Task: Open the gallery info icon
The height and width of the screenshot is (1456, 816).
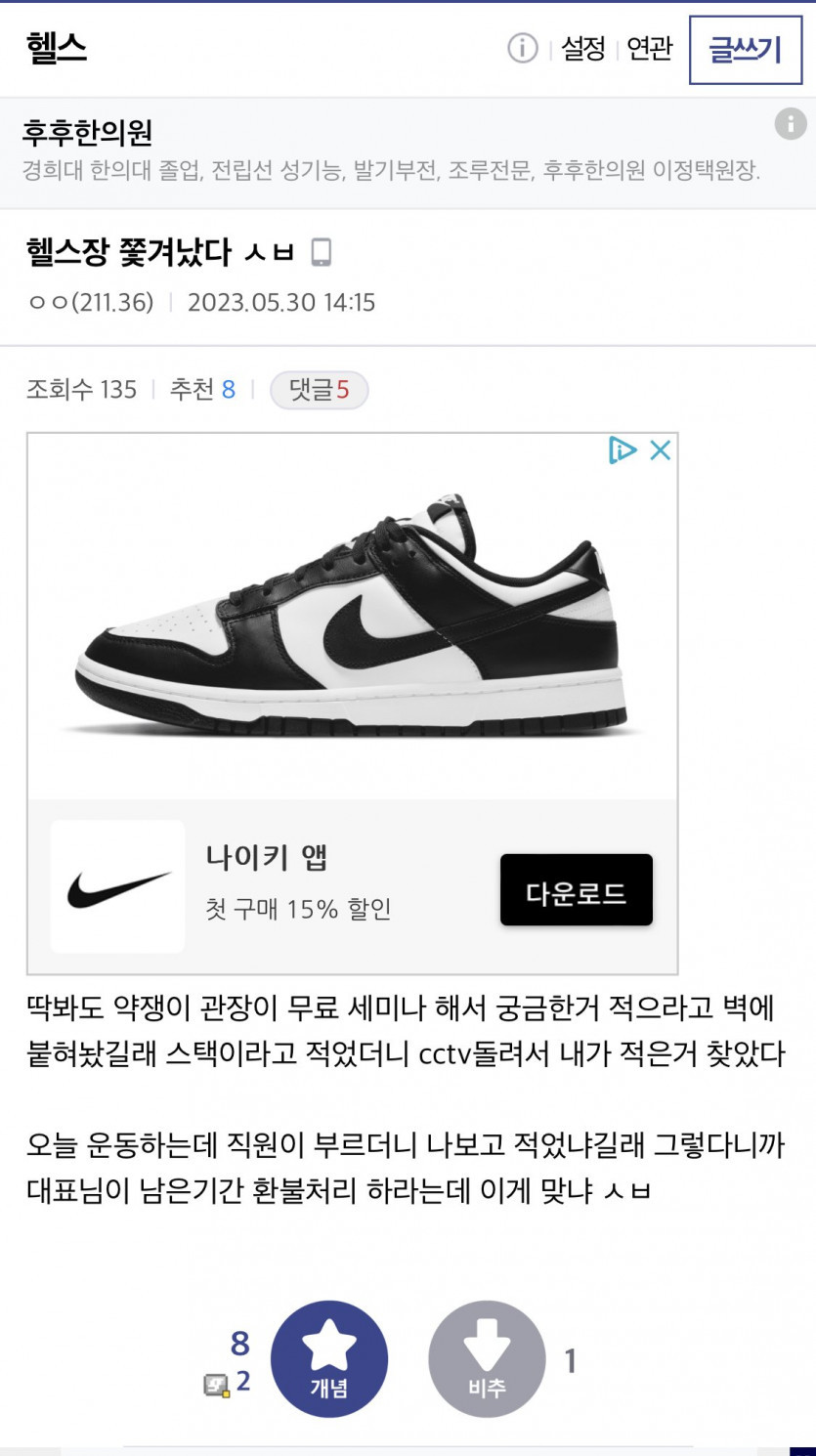Action: 523,48
